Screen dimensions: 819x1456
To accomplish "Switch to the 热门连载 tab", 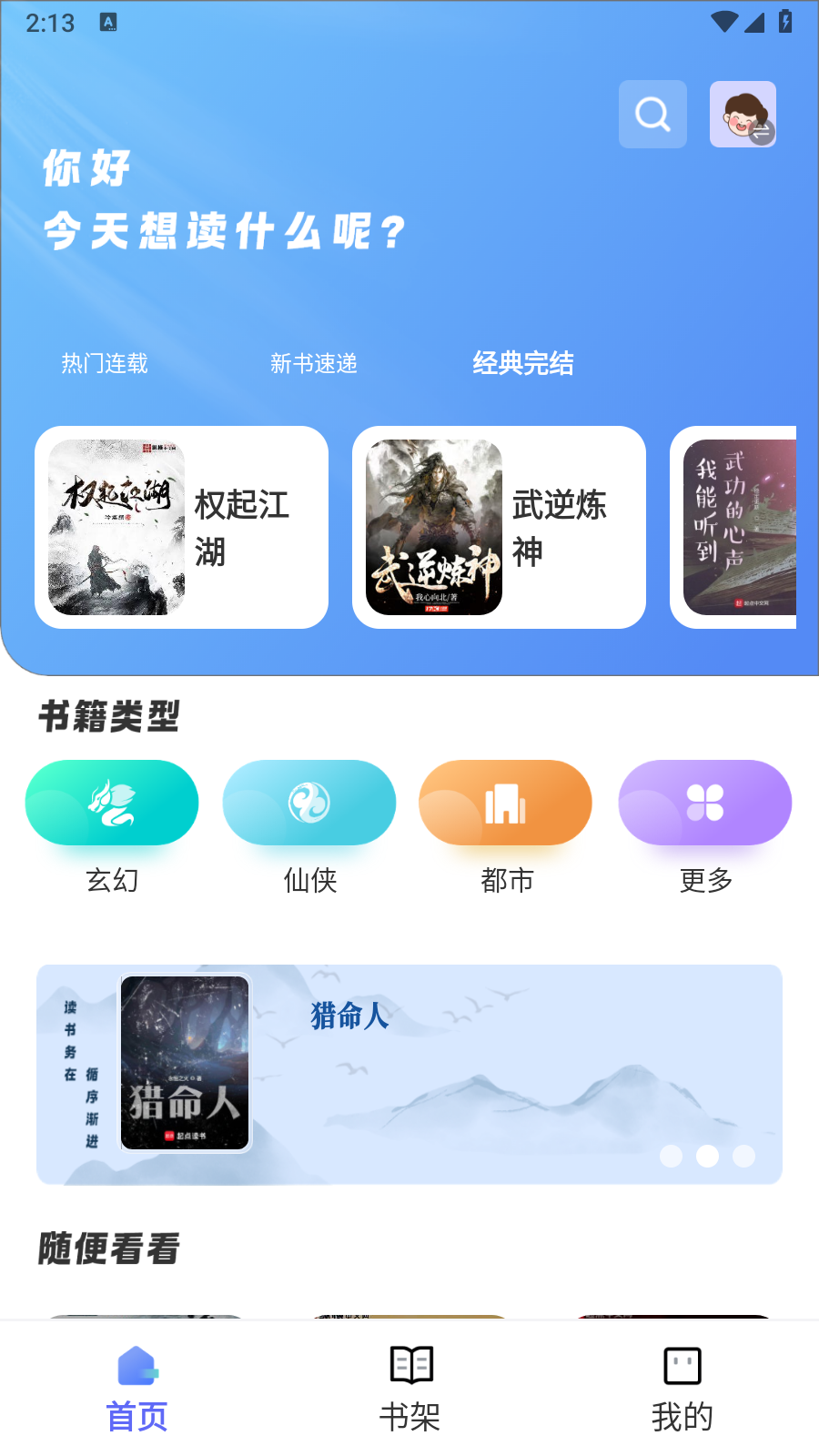I will (105, 364).
